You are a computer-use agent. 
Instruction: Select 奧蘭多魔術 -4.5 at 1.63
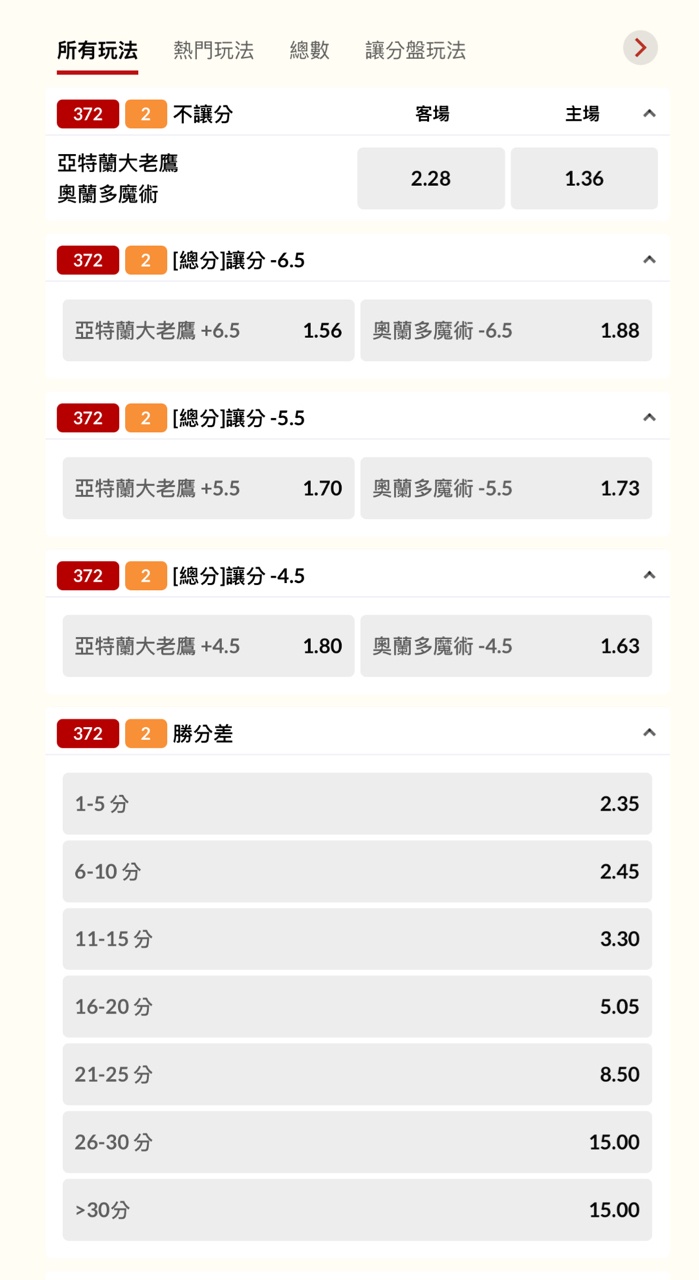point(506,646)
